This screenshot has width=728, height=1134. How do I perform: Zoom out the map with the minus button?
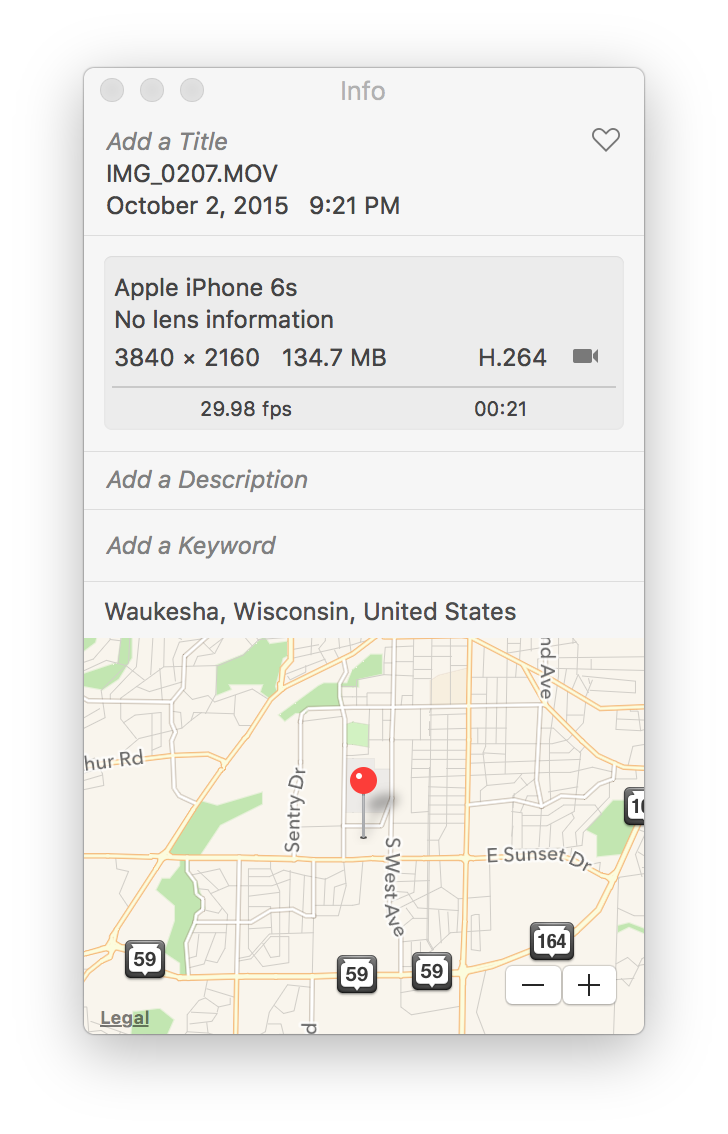[533, 985]
